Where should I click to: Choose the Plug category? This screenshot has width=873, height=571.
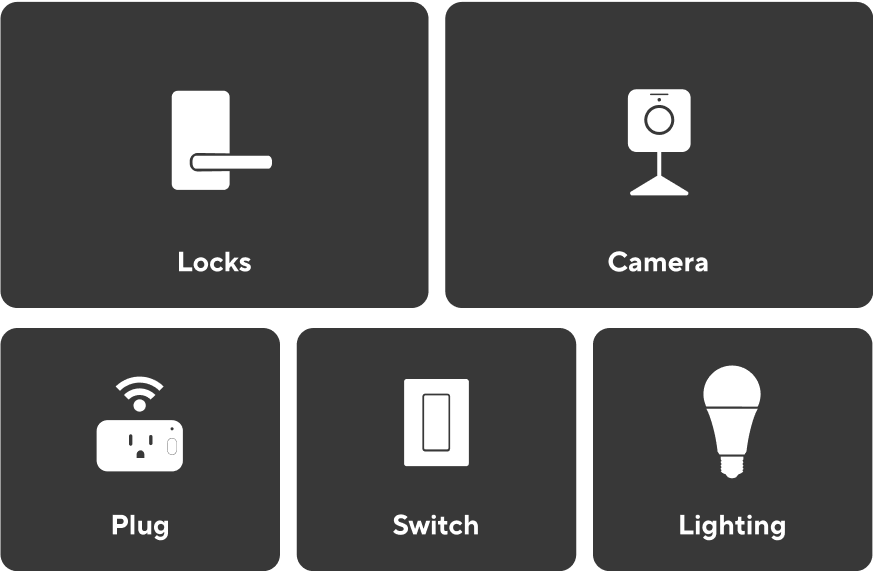pyautogui.click(x=140, y=449)
